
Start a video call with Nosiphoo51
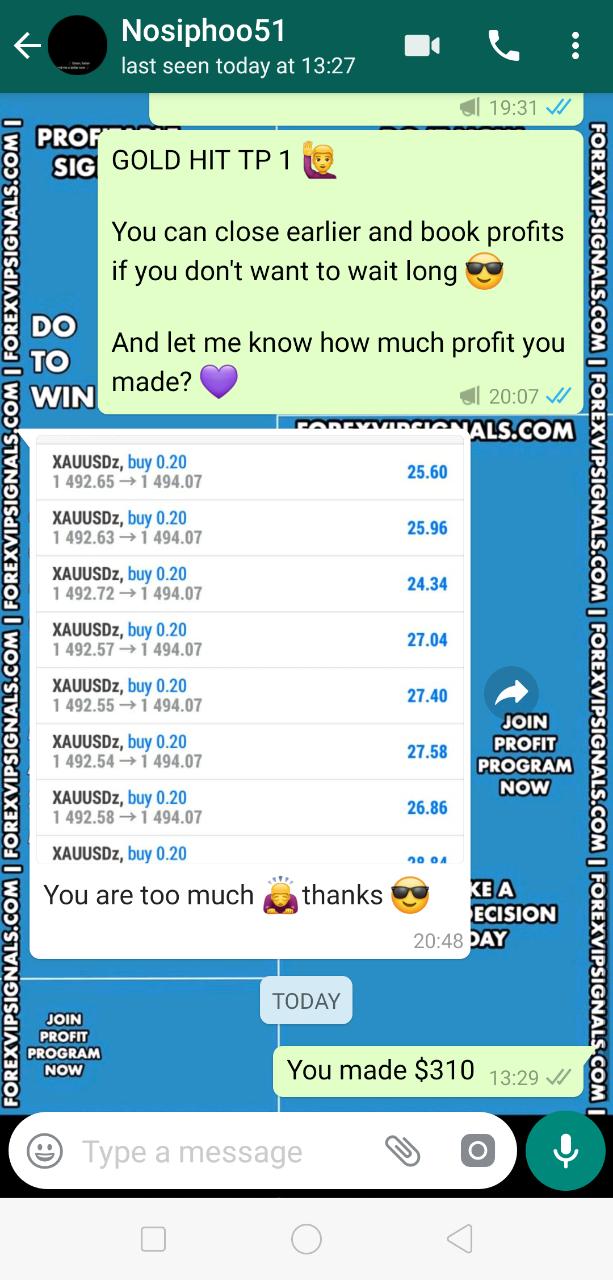(423, 45)
